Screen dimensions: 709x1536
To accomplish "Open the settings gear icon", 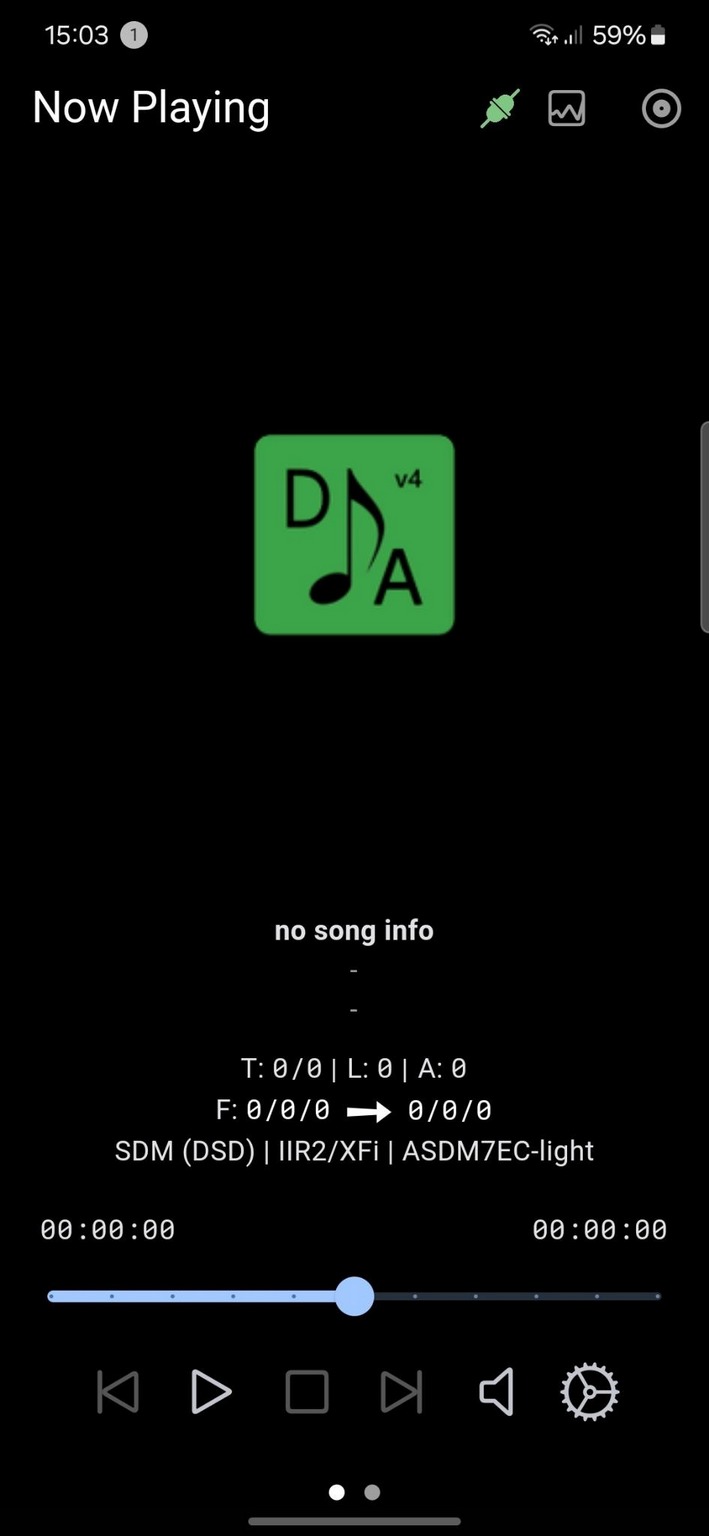I will coord(590,1391).
